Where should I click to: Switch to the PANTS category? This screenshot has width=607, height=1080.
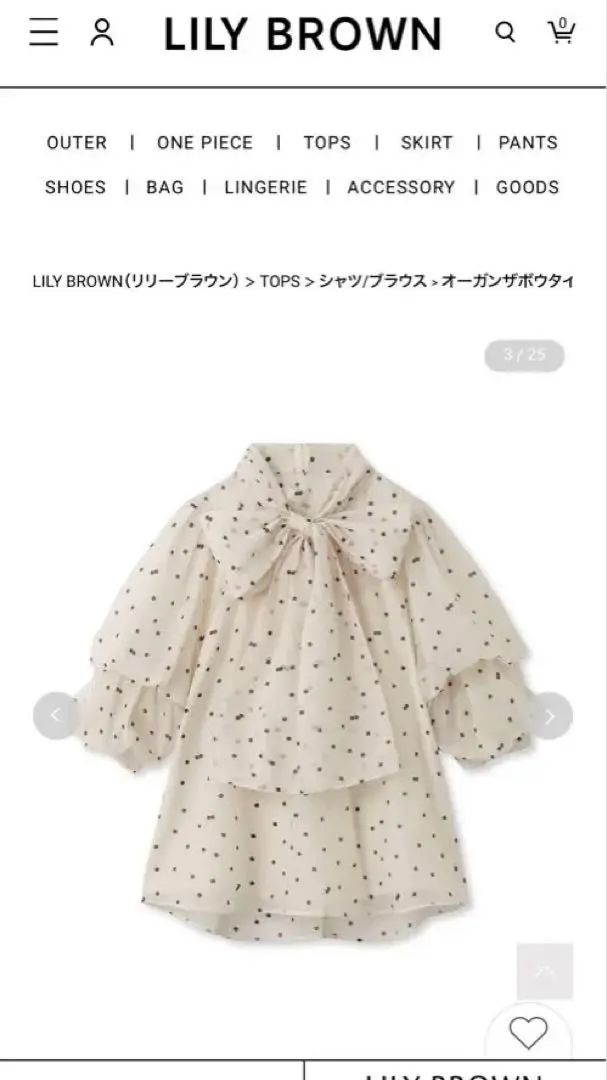pos(528,143)
